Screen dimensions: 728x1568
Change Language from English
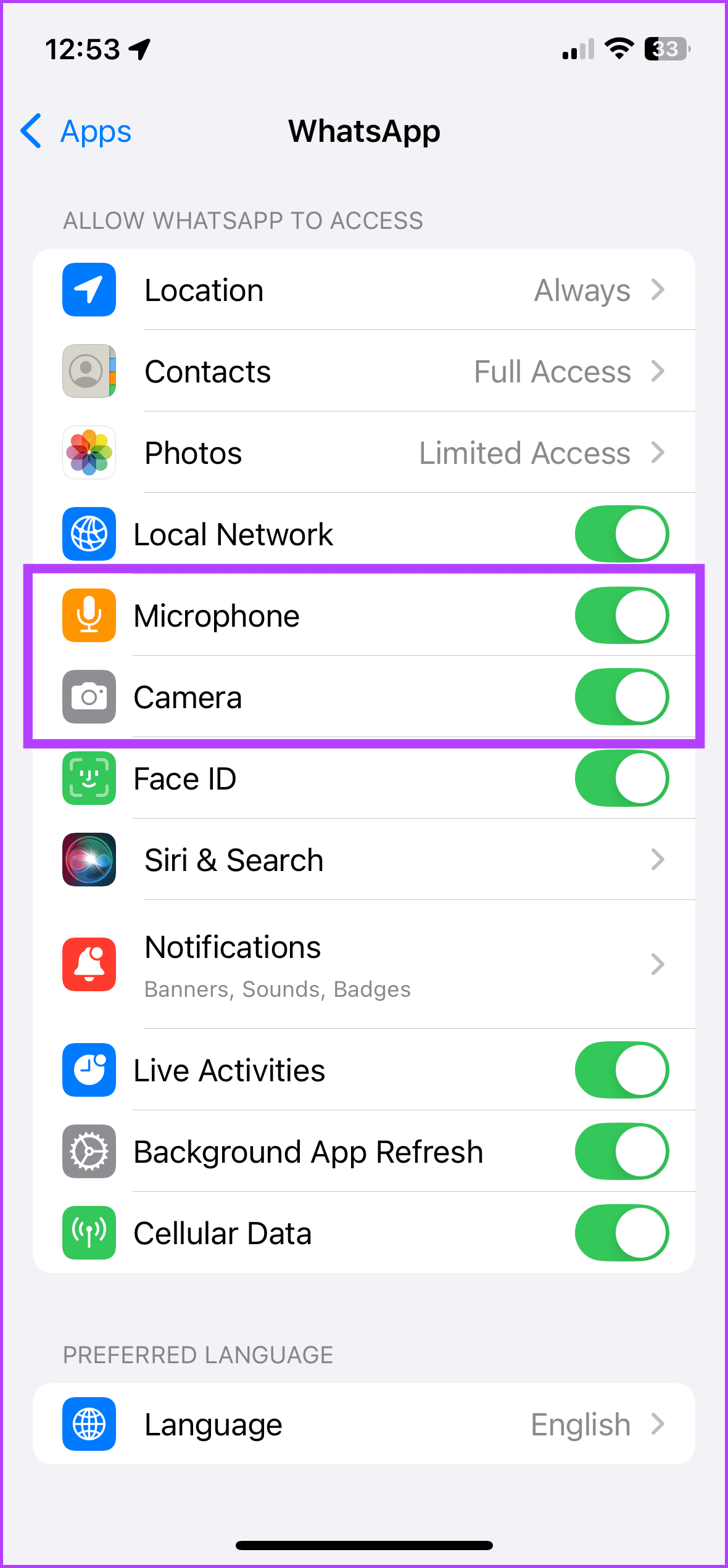coord(370,1424)
